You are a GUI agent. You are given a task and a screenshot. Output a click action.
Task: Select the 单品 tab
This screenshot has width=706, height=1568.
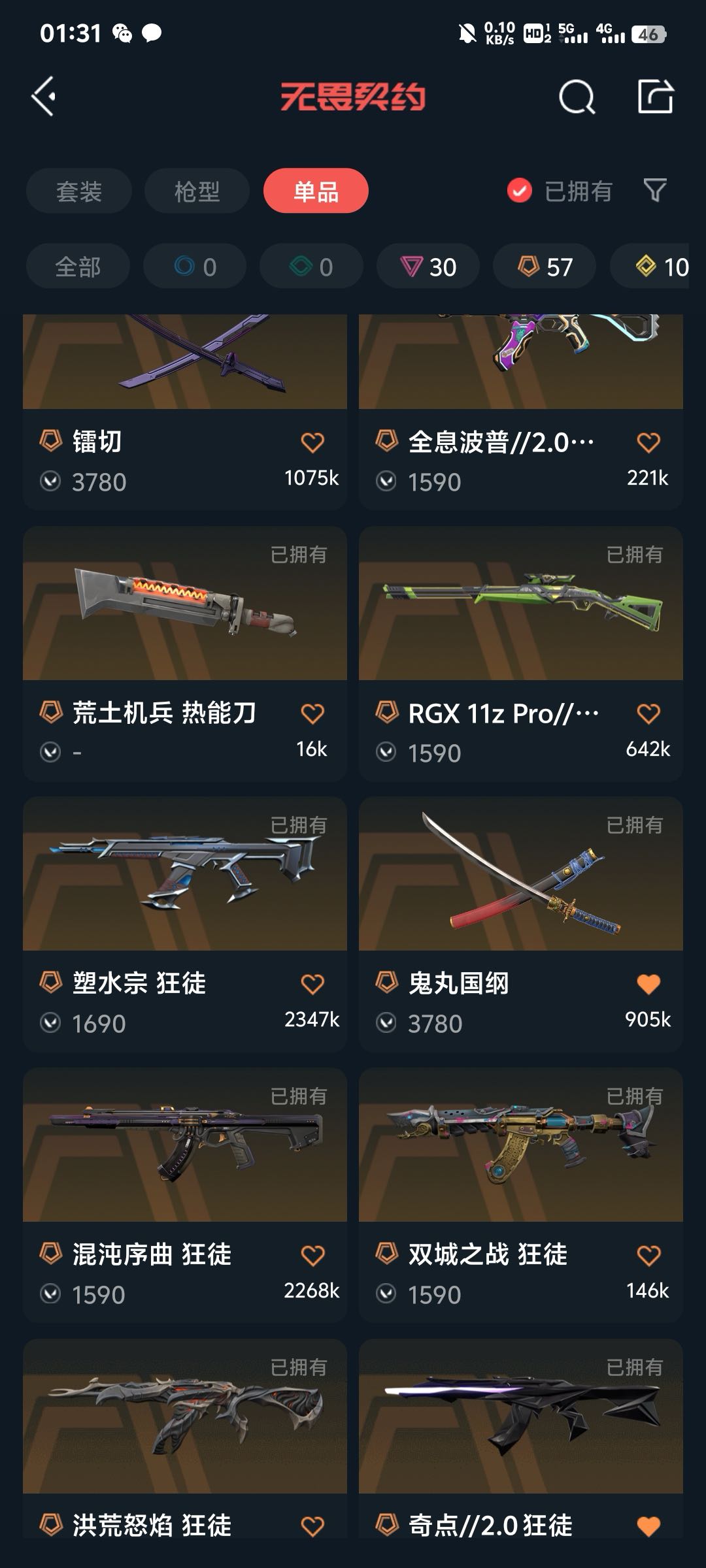coord(316,191)
